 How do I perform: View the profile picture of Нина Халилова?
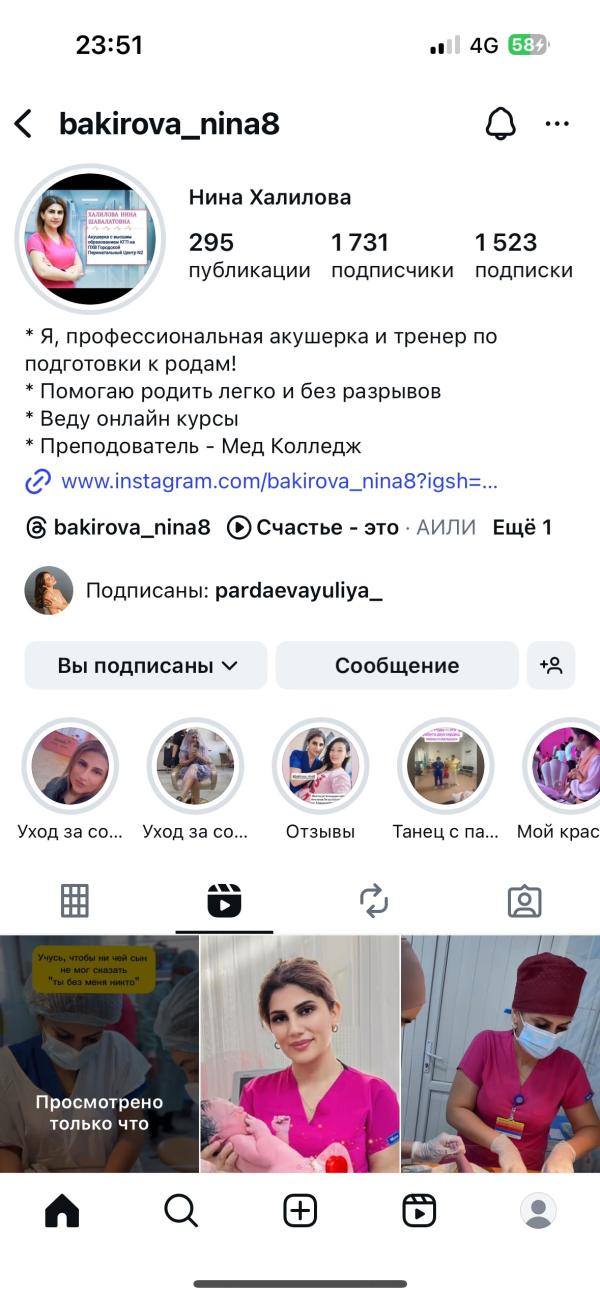click(90, 240)
